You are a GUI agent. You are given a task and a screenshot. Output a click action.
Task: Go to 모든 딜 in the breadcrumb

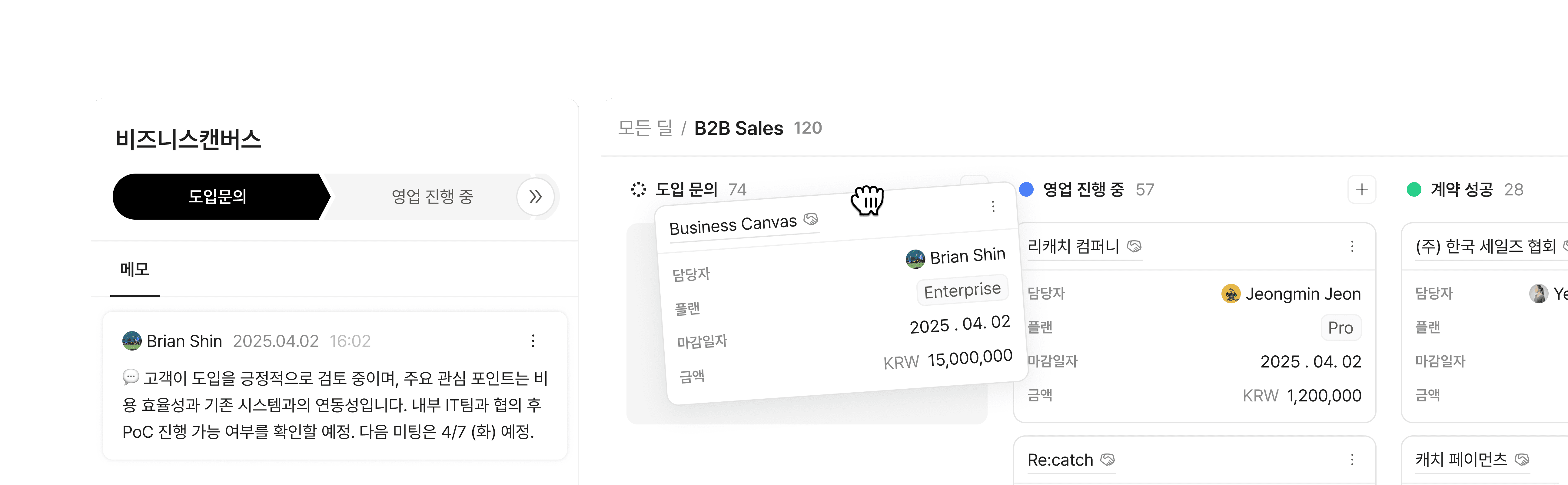[x=645, y=128]
